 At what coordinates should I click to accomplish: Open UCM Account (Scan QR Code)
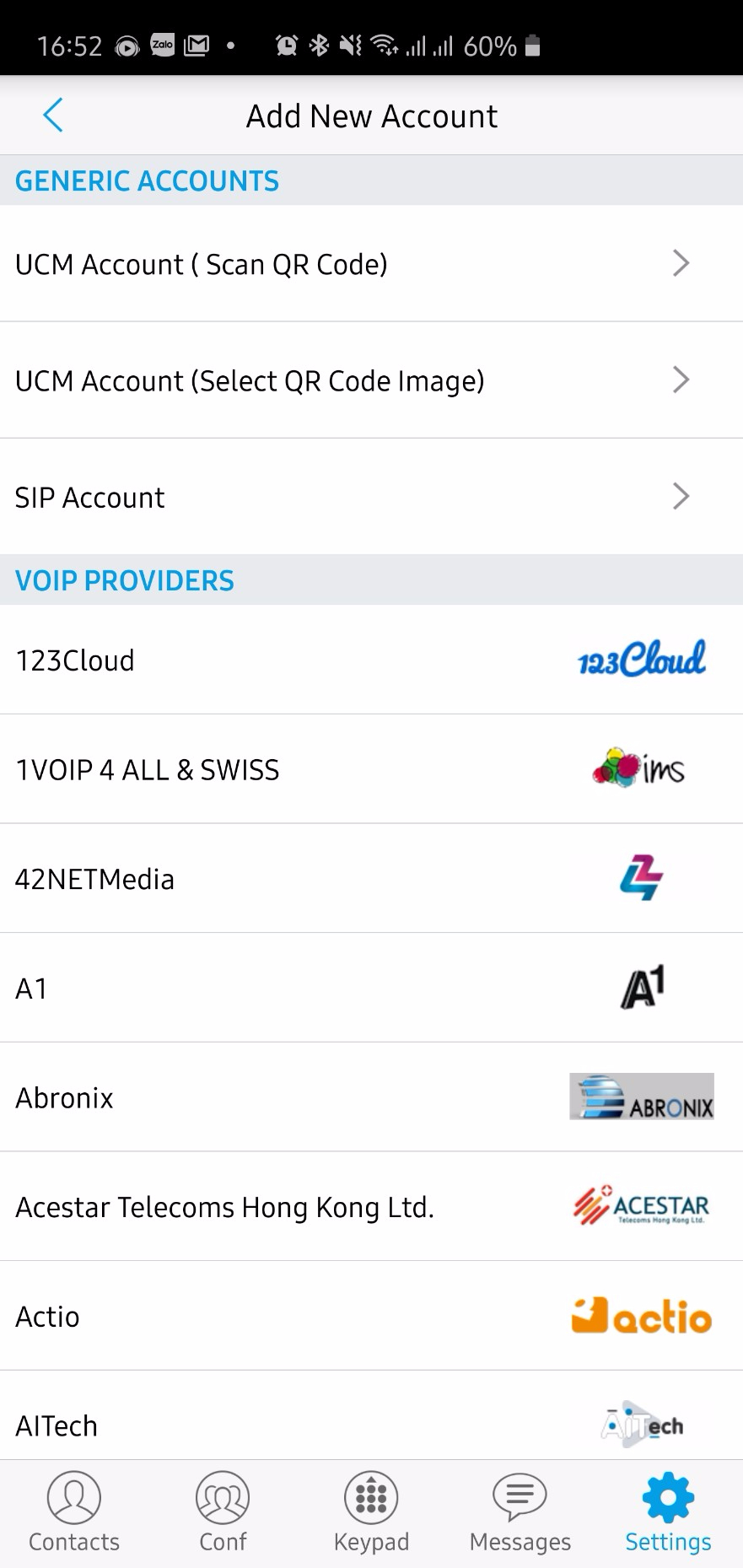tap(371, 263)
